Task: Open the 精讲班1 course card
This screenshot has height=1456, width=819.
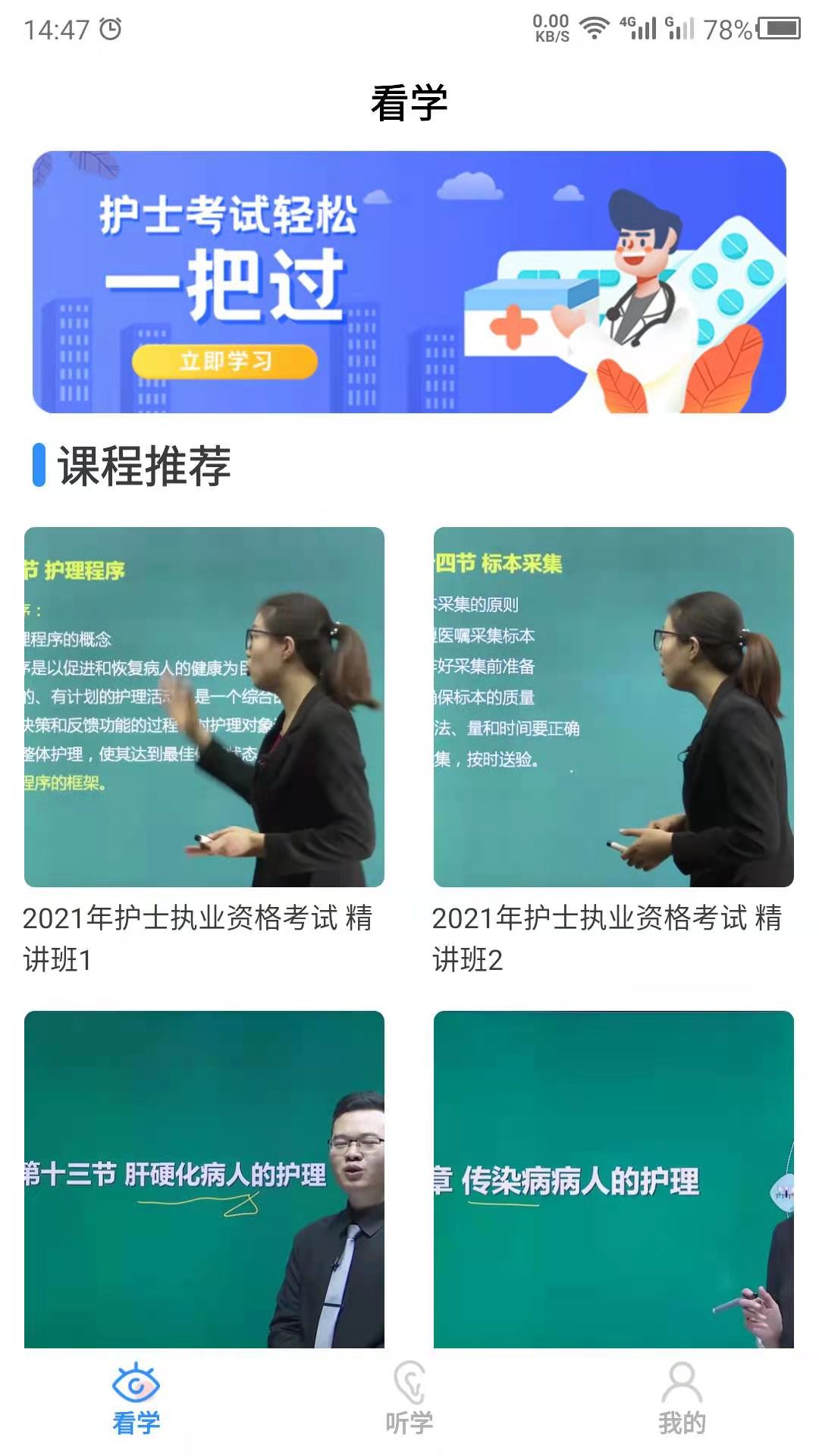Action: pos(204,707)
